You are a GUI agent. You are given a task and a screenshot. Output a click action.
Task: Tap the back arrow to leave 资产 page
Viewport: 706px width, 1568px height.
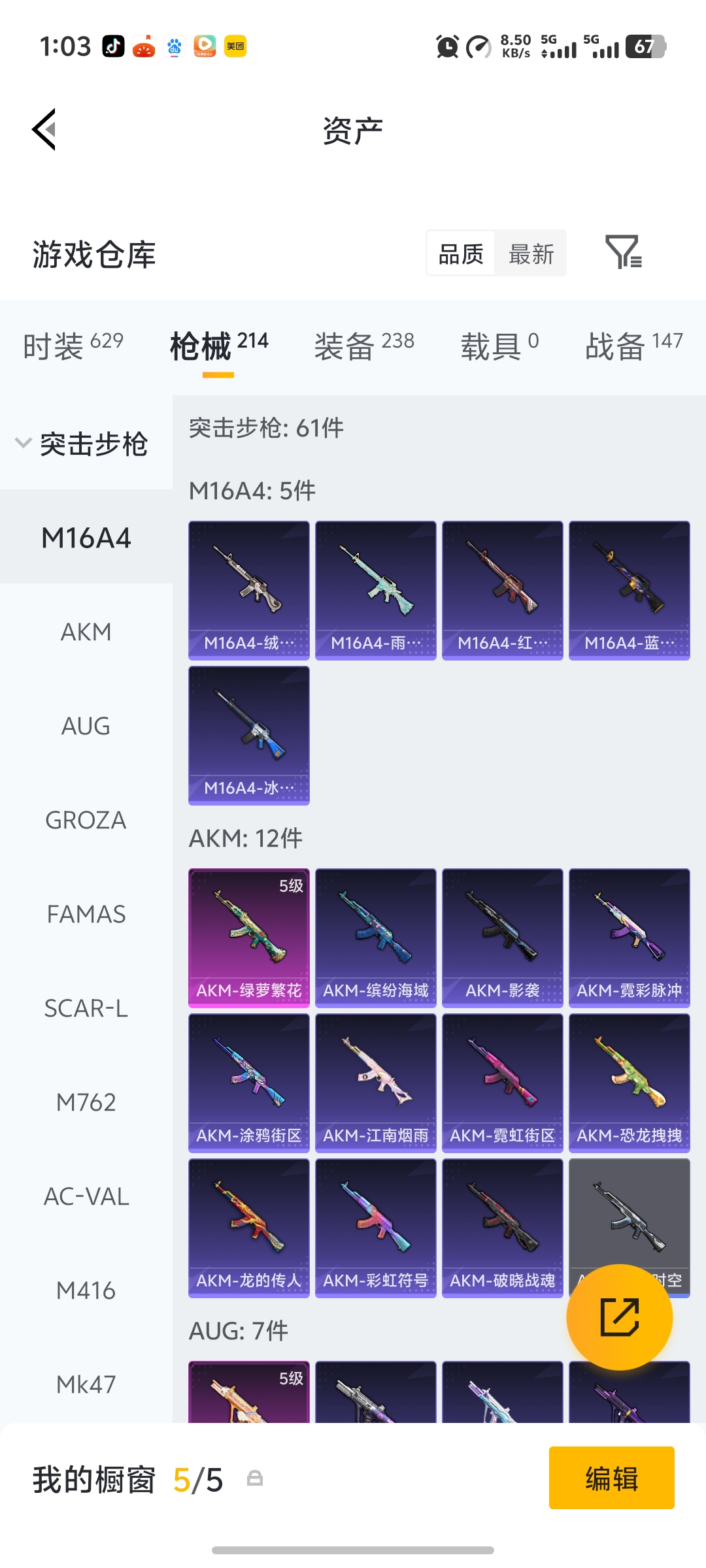click(x=43, y=129)
